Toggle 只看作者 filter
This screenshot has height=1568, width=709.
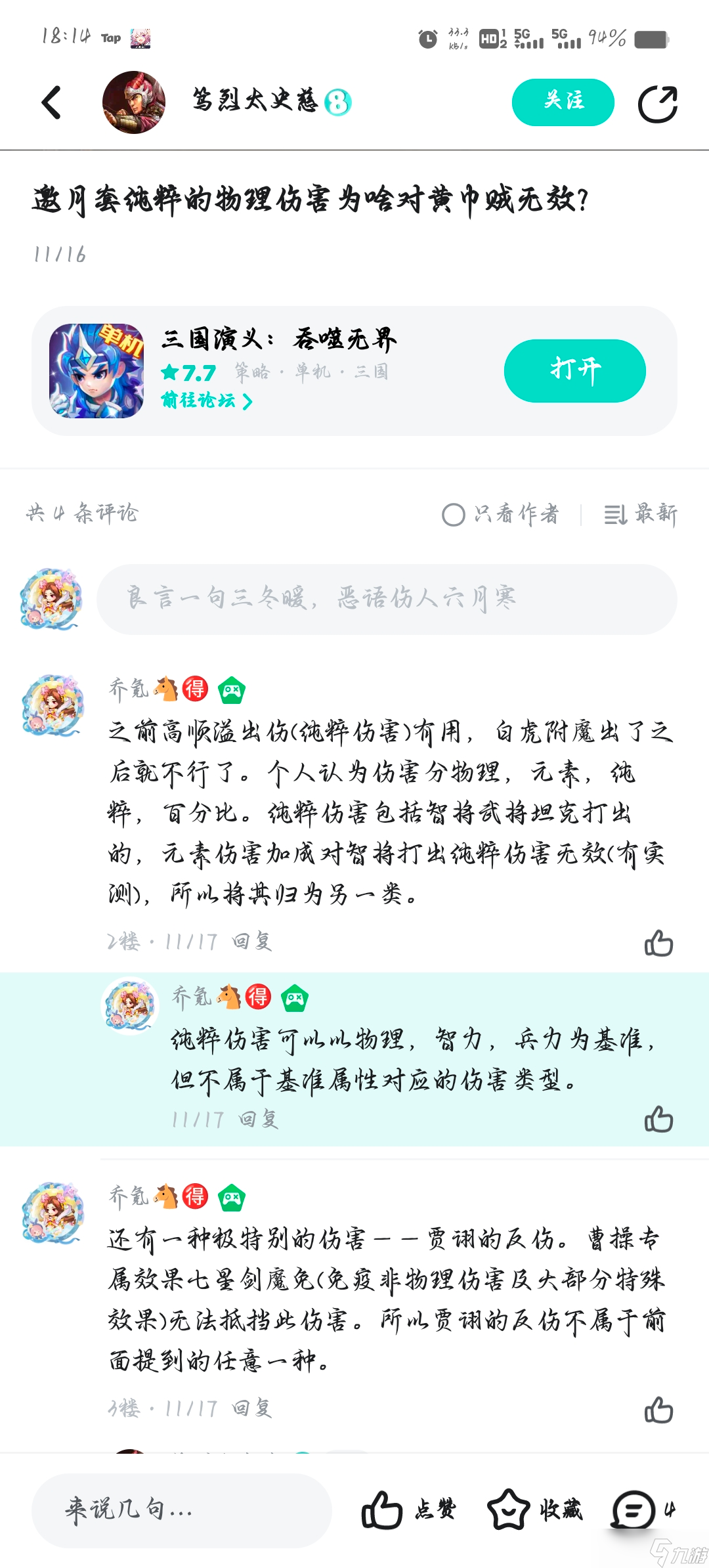coord(501,514)
